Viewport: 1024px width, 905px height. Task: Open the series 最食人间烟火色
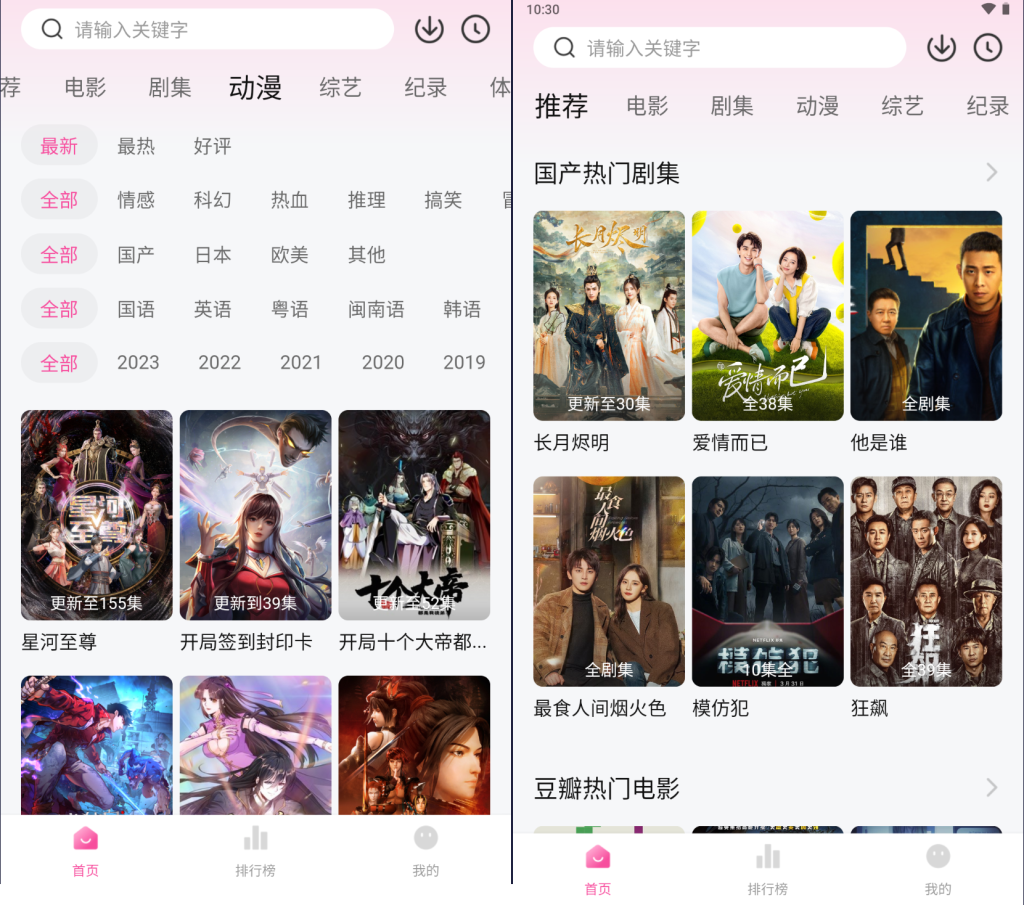(609, 581)
